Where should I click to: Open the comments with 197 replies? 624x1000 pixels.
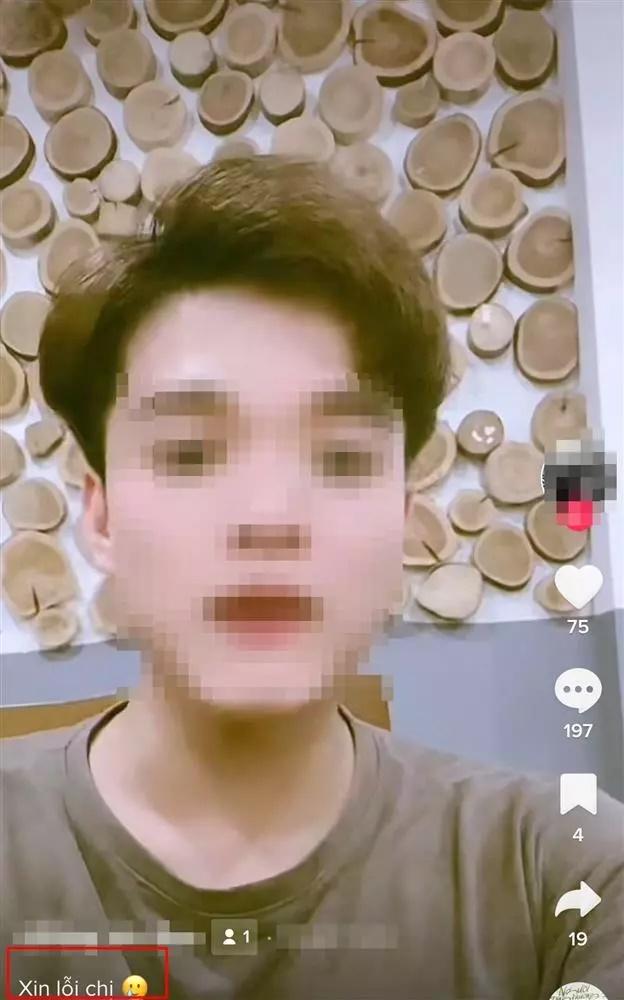click(578, 691)
